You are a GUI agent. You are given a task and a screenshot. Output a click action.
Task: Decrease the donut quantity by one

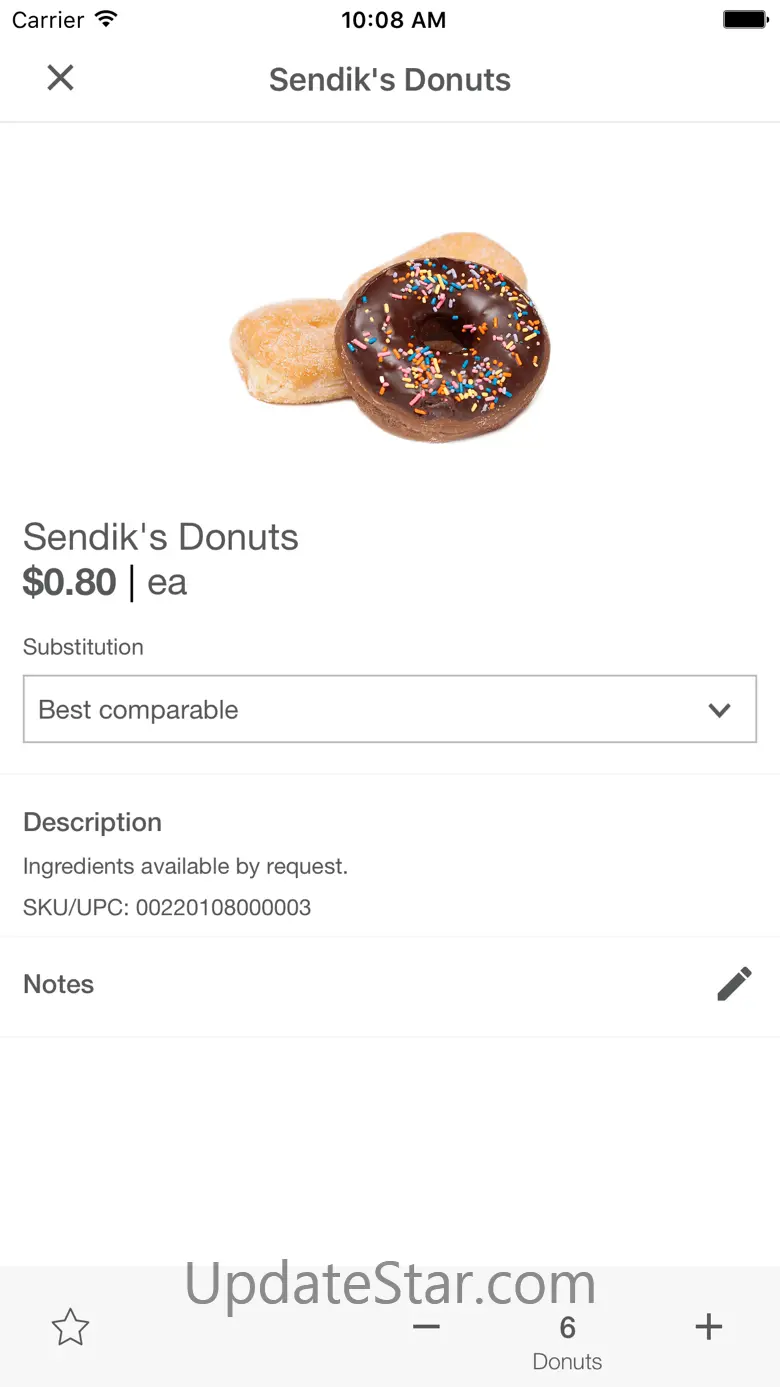(x=426, y=1327)
